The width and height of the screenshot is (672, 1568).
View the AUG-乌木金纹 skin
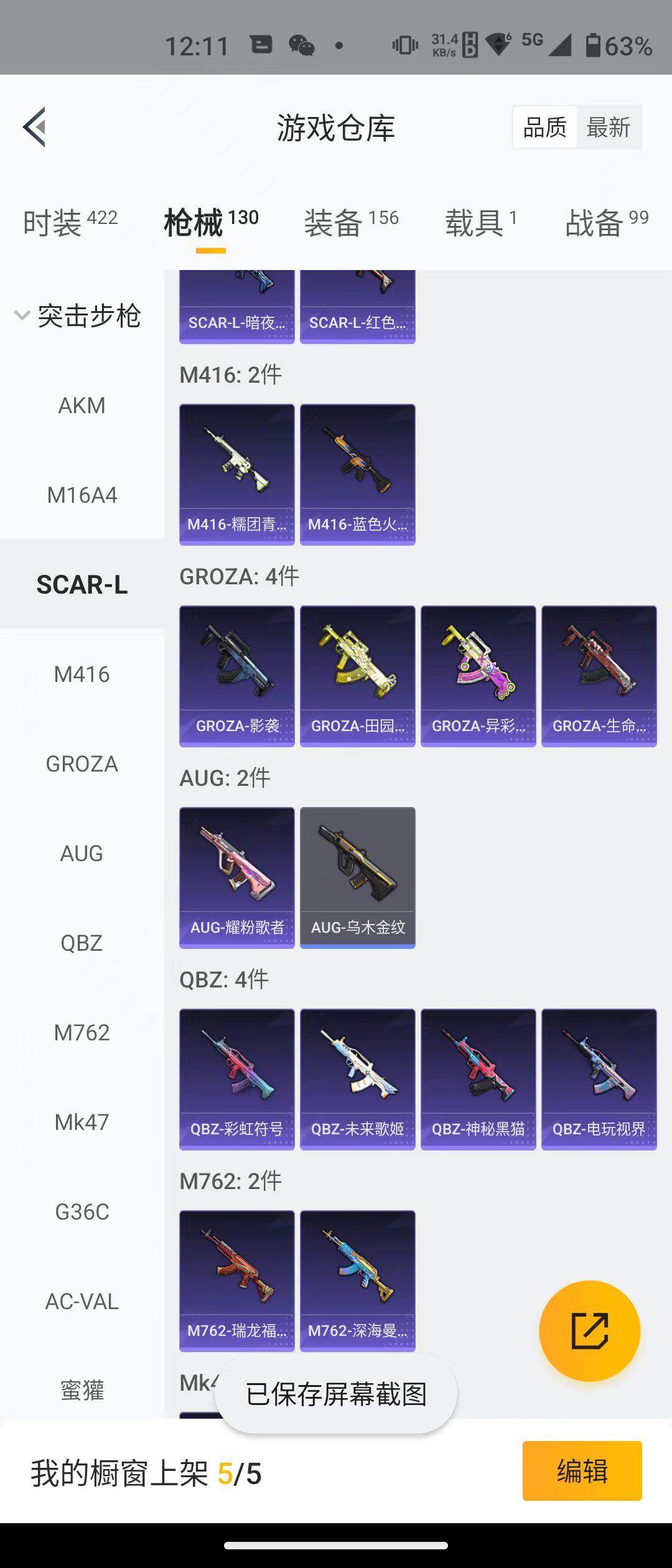357,877
